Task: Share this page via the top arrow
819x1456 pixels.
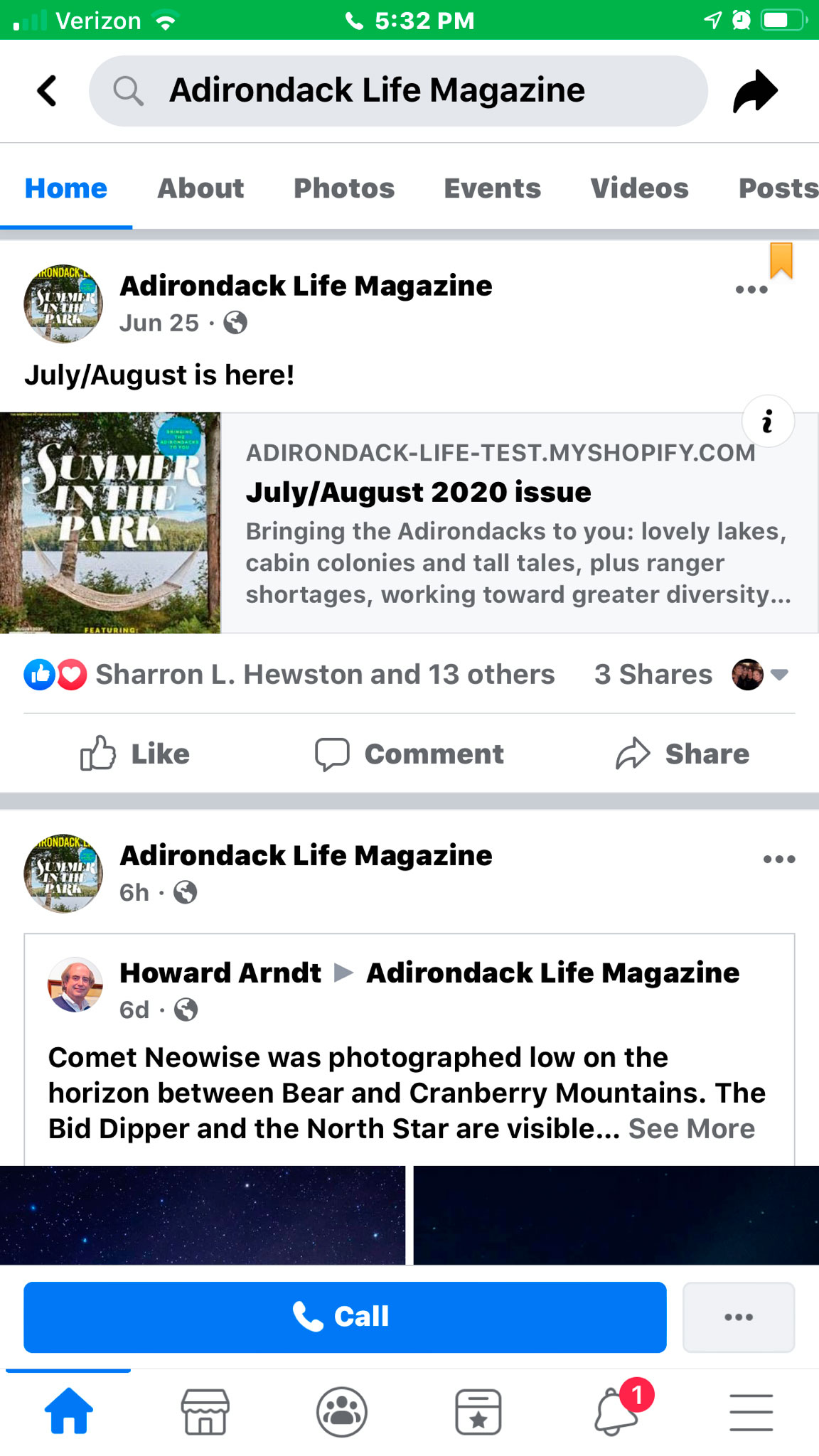Action: (x=755, y=91)
